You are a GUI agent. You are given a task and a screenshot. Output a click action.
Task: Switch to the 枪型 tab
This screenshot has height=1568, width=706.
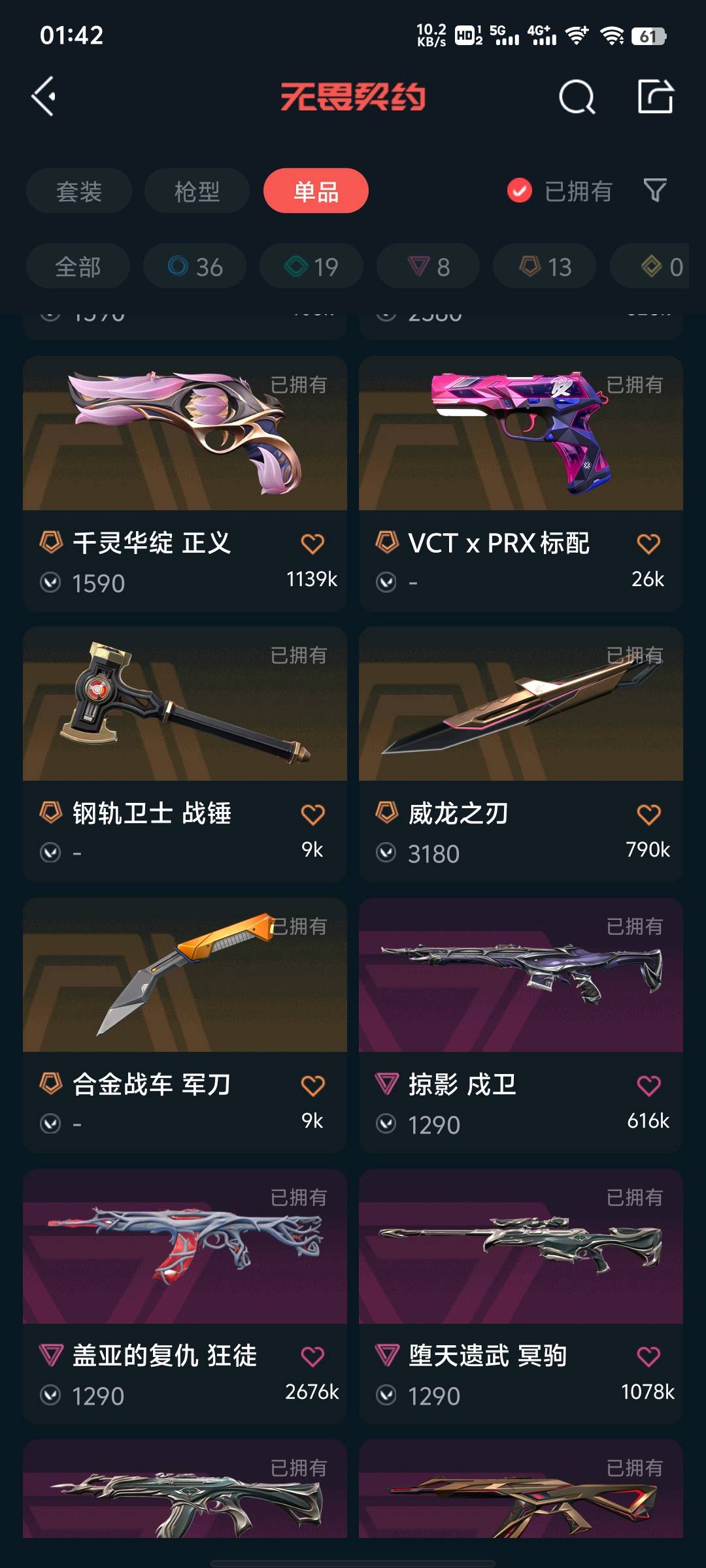[197, 191]
